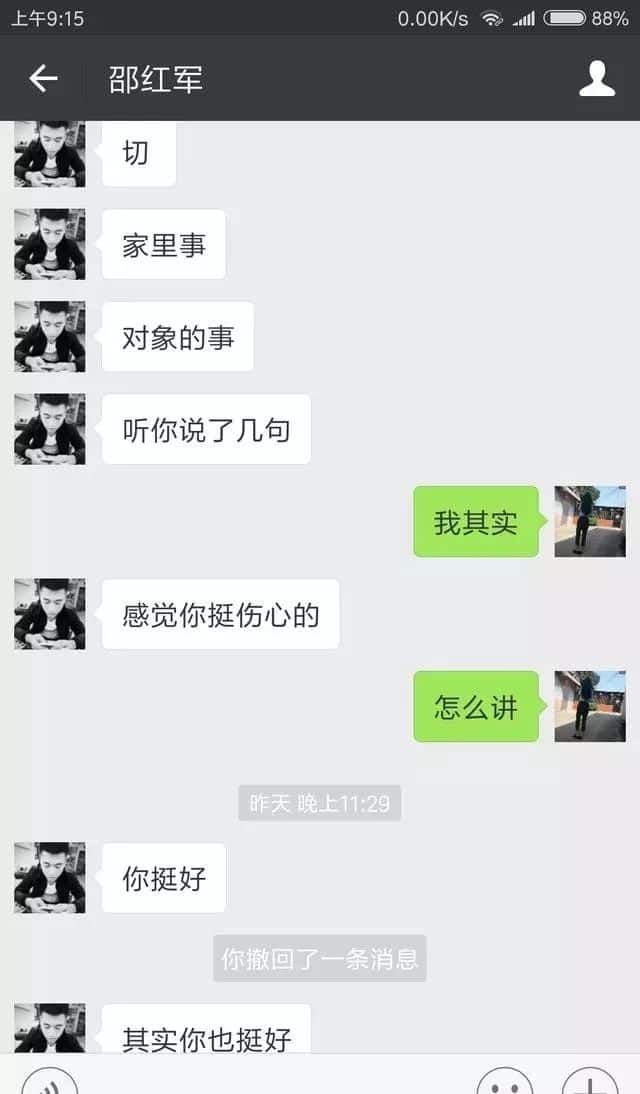Tap my avatar beside the 怎么讲 message

pos(589,706)
